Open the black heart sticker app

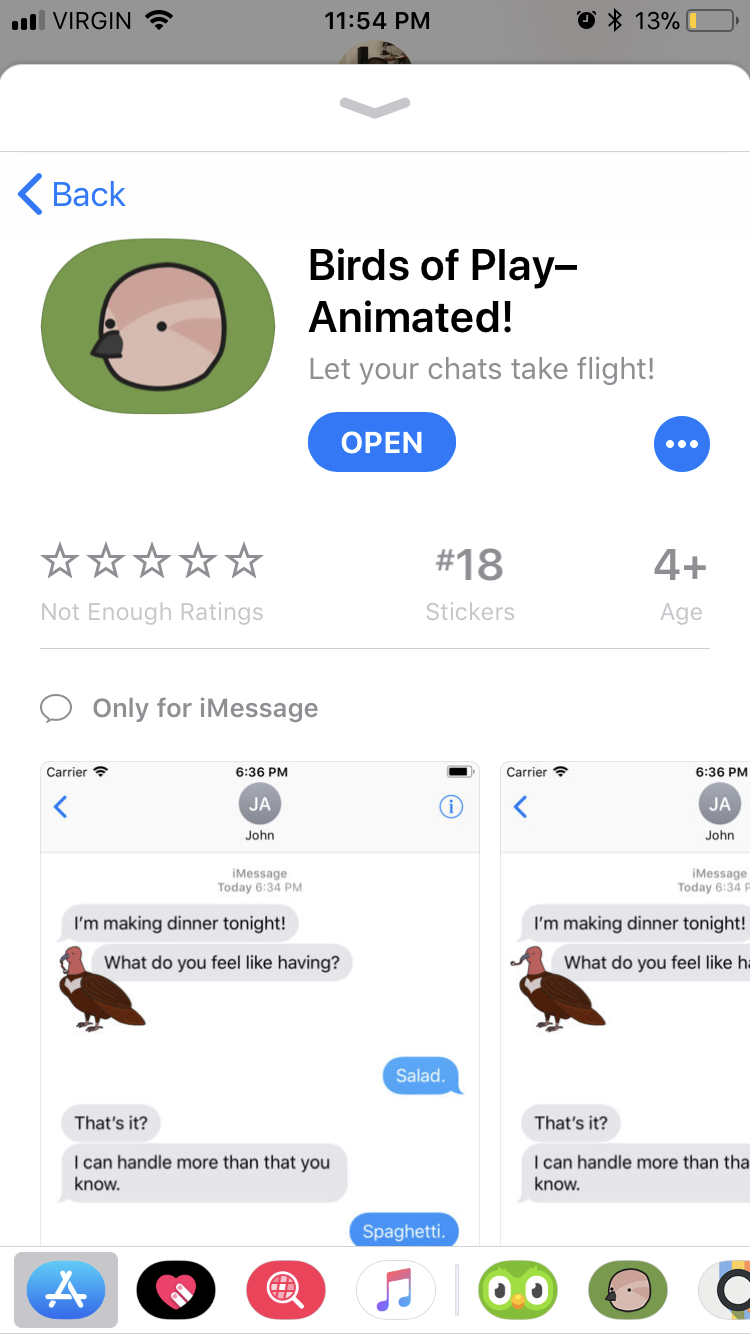(x=176, y=1290)
